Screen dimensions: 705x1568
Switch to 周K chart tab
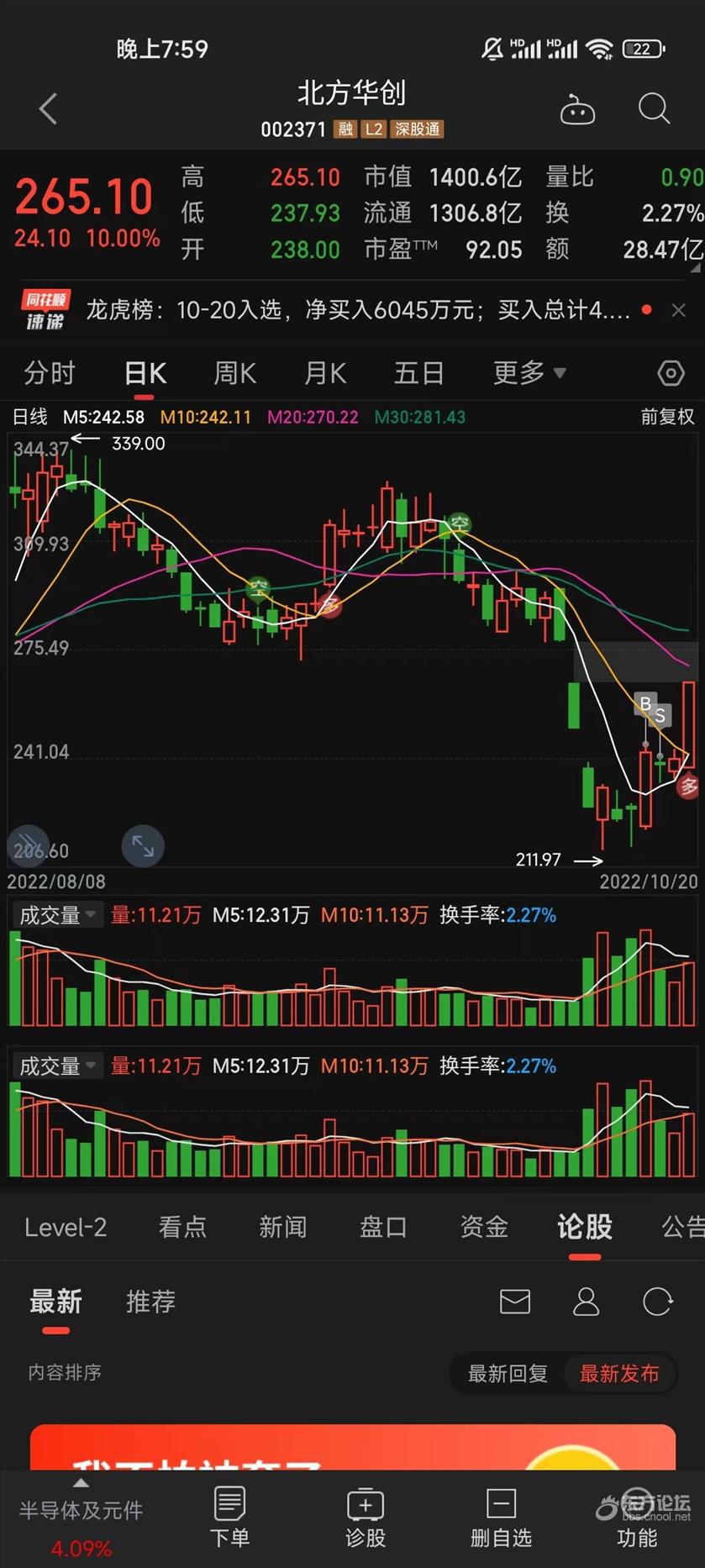[x=234, y=372]
